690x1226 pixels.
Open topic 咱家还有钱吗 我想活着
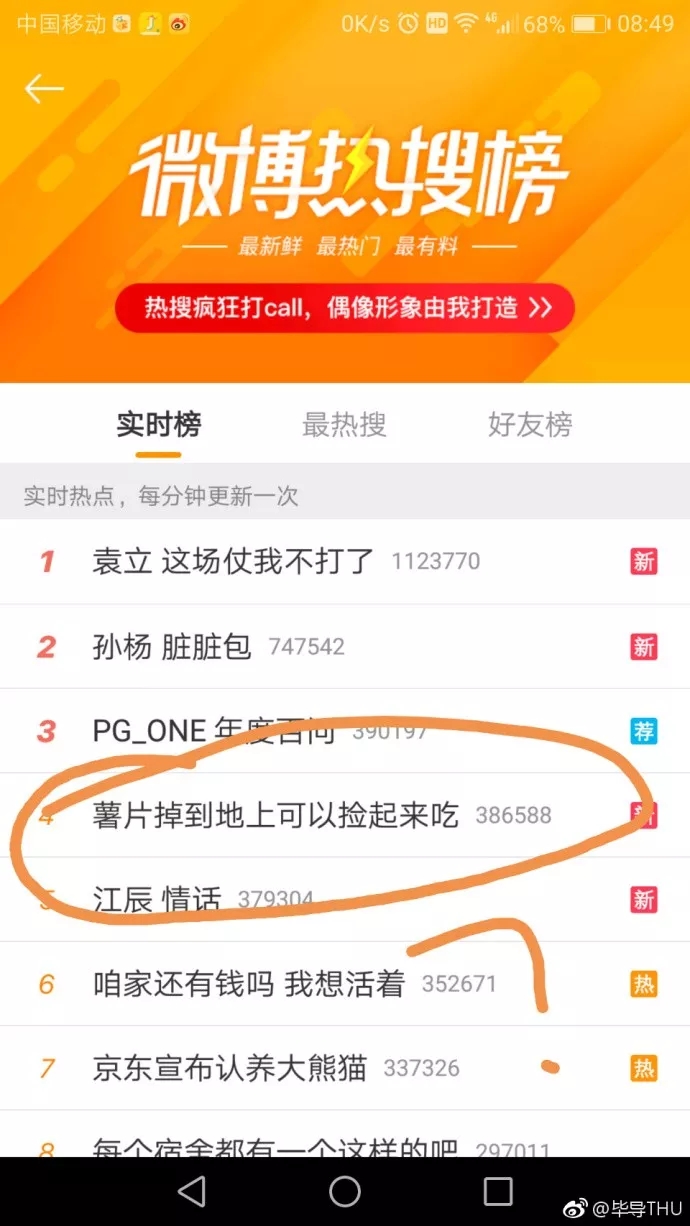249,984
